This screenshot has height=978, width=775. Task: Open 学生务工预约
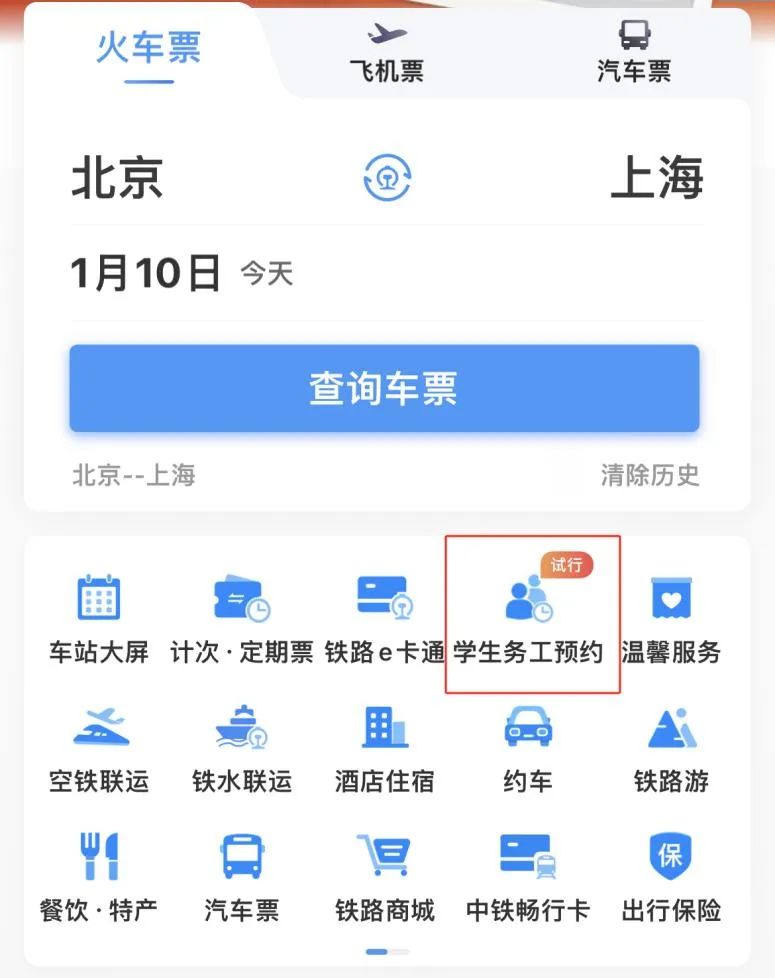tap(528, 620)
